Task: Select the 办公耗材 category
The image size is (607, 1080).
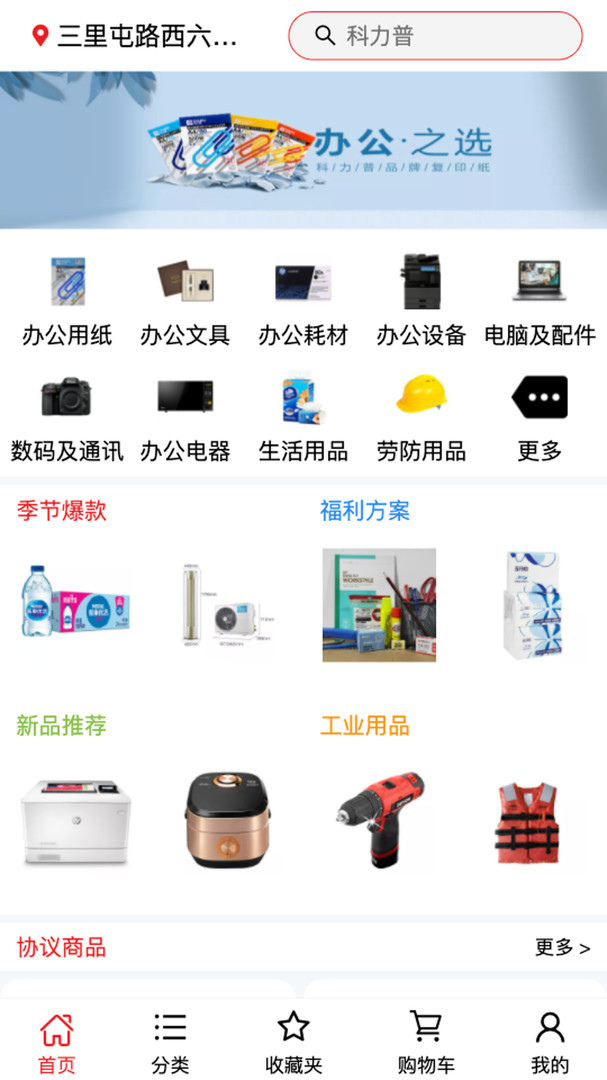Action: click(x=303, y=301)
